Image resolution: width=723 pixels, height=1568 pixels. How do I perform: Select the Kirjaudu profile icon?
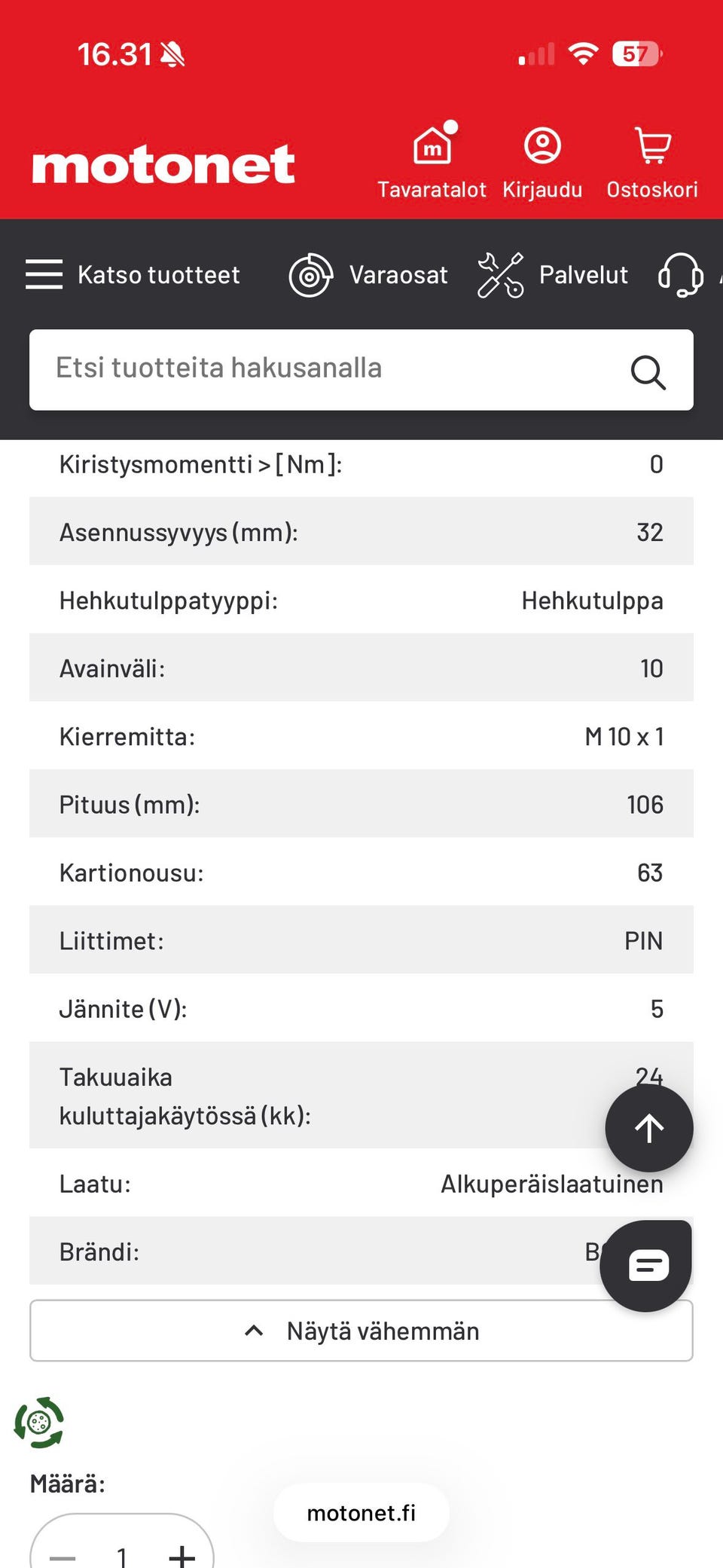click(x=542, y=145)
